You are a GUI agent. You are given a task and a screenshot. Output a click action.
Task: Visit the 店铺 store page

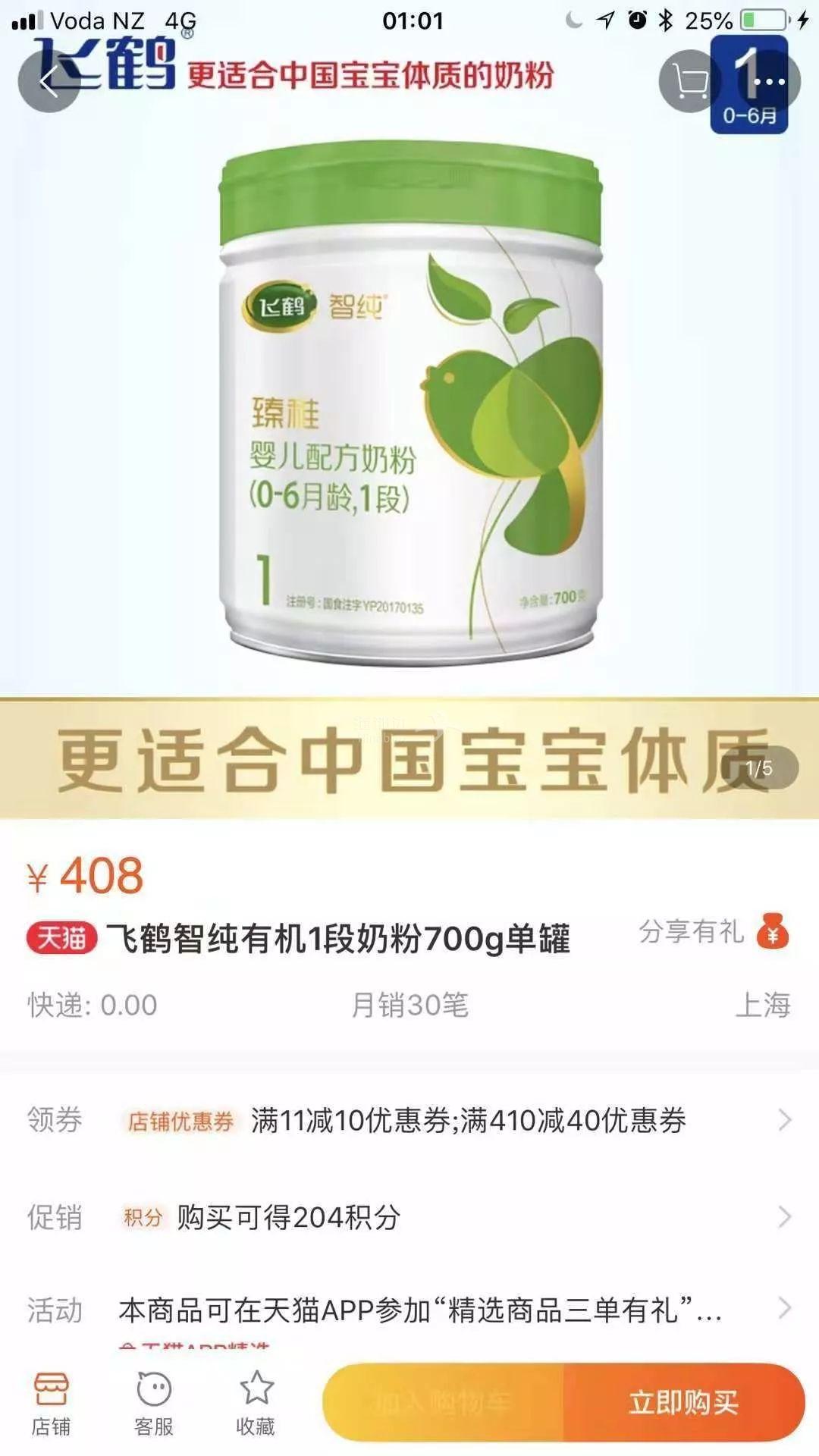pyautogui.click(x=51, y=1404)
